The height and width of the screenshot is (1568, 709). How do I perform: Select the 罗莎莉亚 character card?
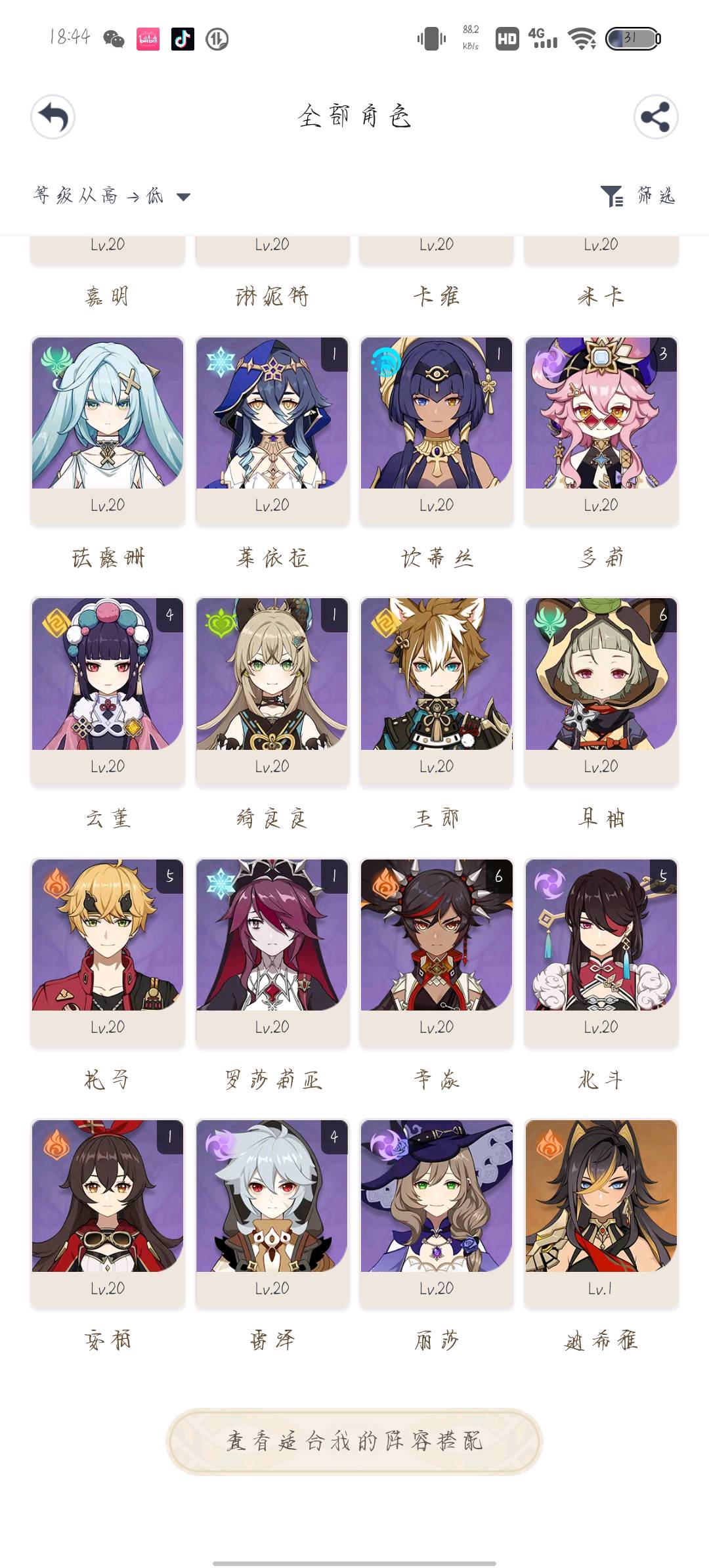(x=272, y=952)
